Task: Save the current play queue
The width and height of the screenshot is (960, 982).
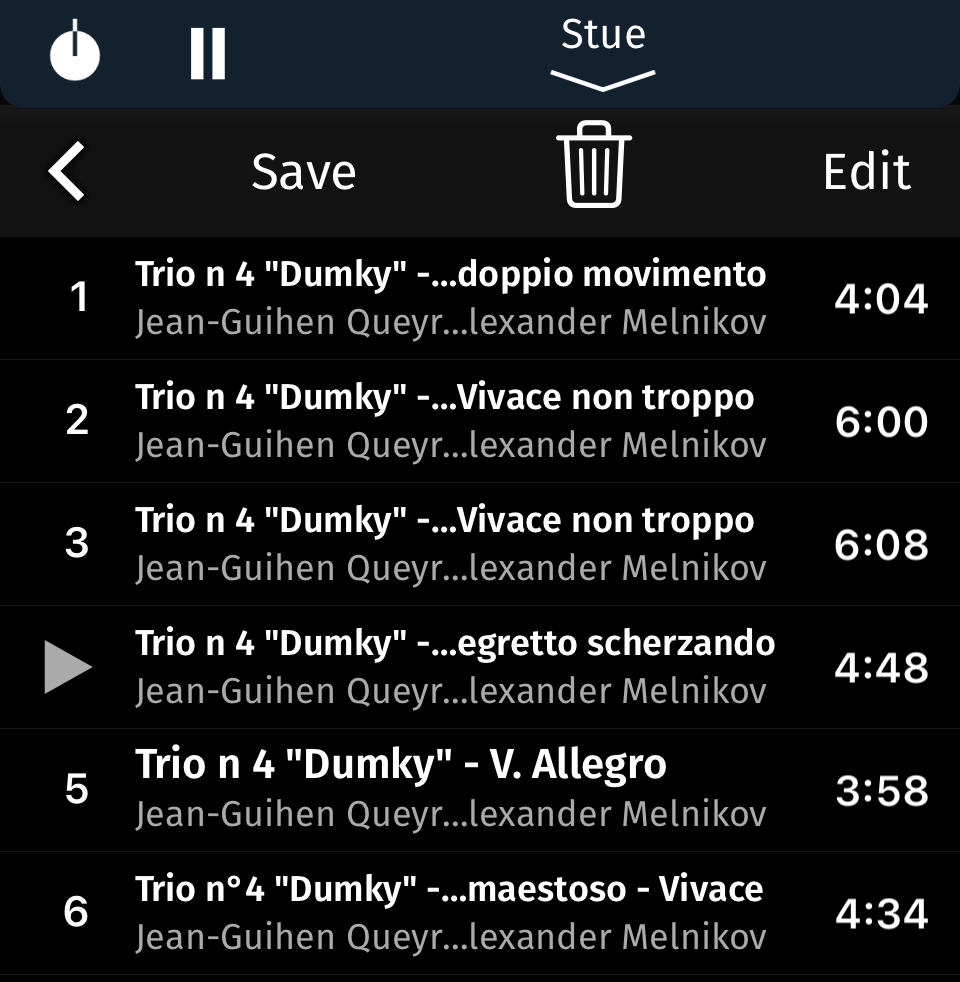Action: pos(303,172)
